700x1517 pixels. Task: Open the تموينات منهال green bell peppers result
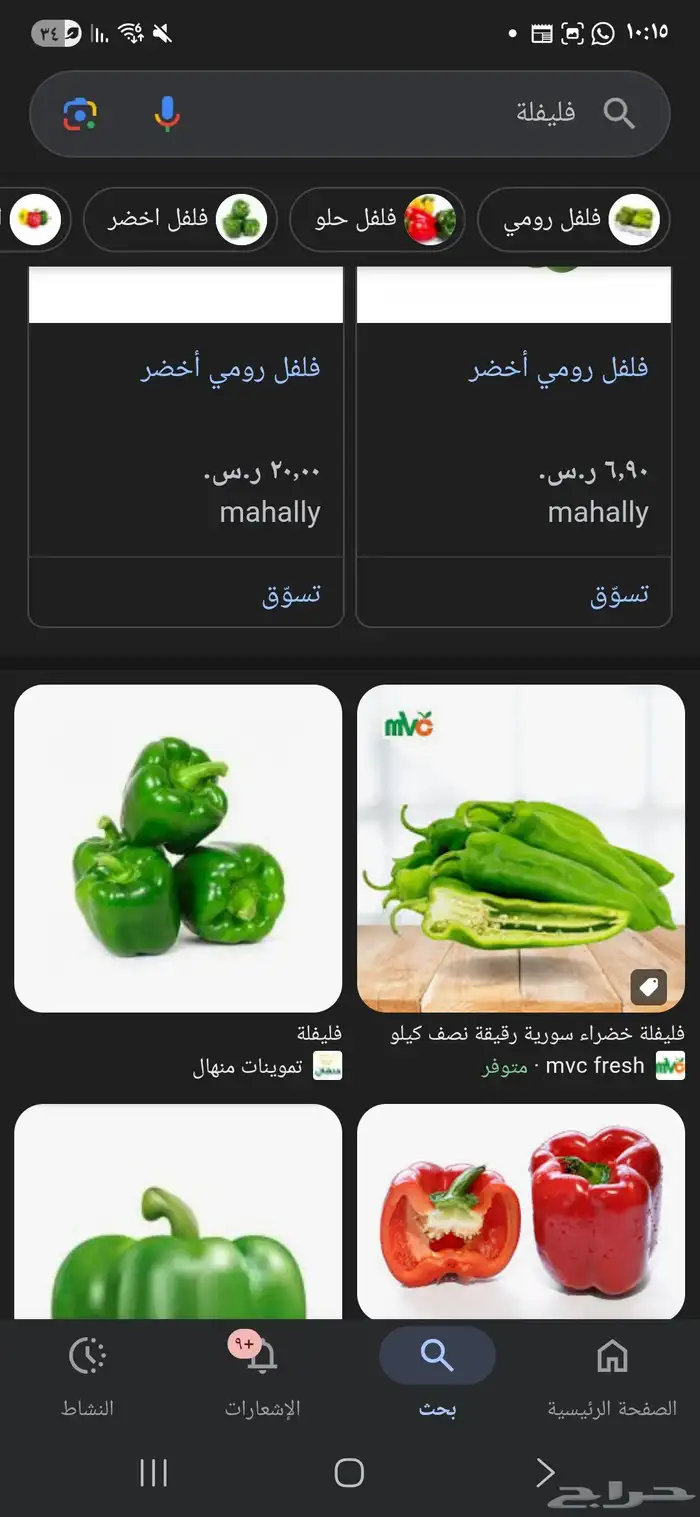(x=178, y=848)
